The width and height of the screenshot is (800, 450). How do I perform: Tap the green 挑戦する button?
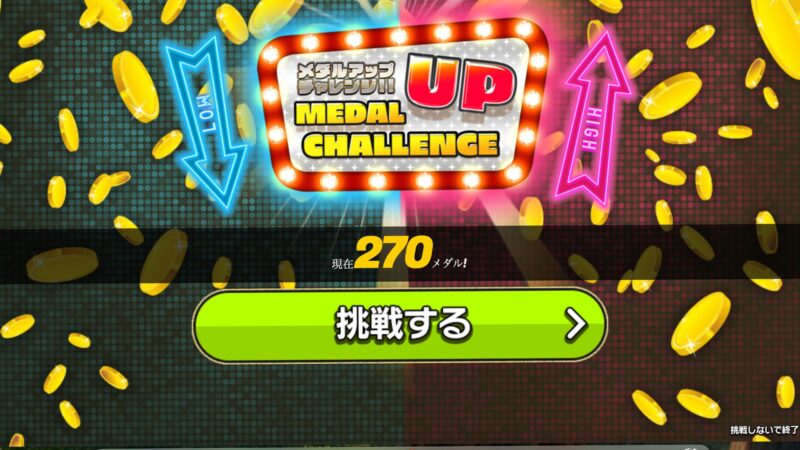click(400, 325)
